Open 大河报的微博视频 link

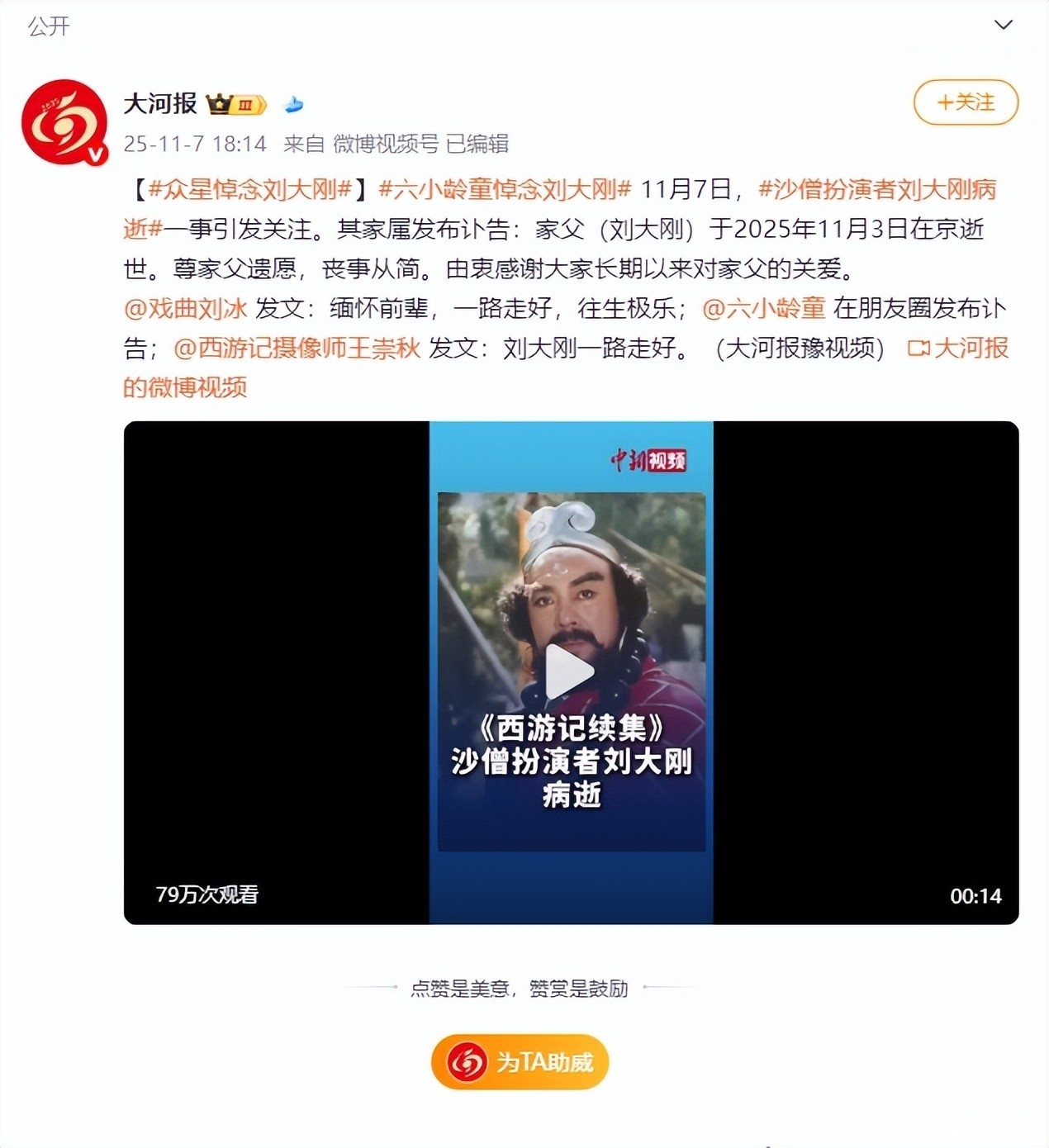tap(958, 348)
